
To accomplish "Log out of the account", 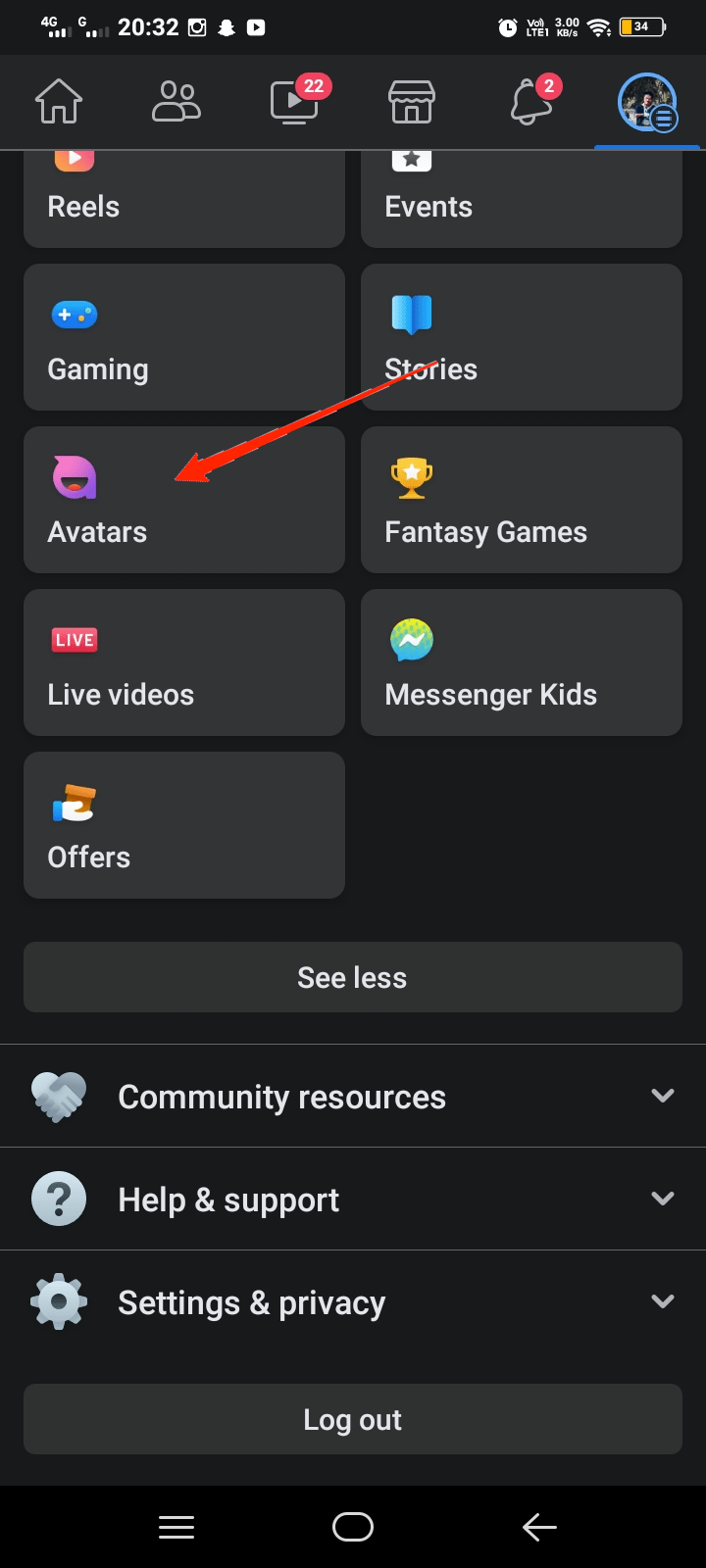I will point(352,1419).
